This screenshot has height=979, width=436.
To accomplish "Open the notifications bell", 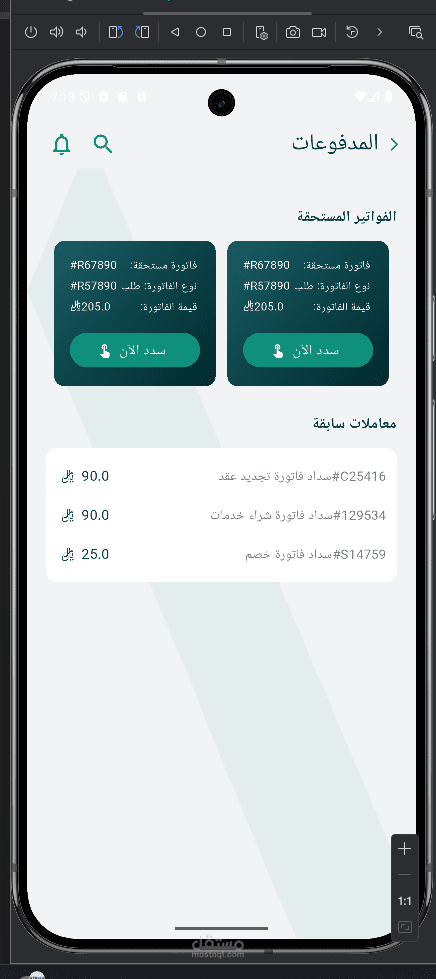I will click(61, 144).
